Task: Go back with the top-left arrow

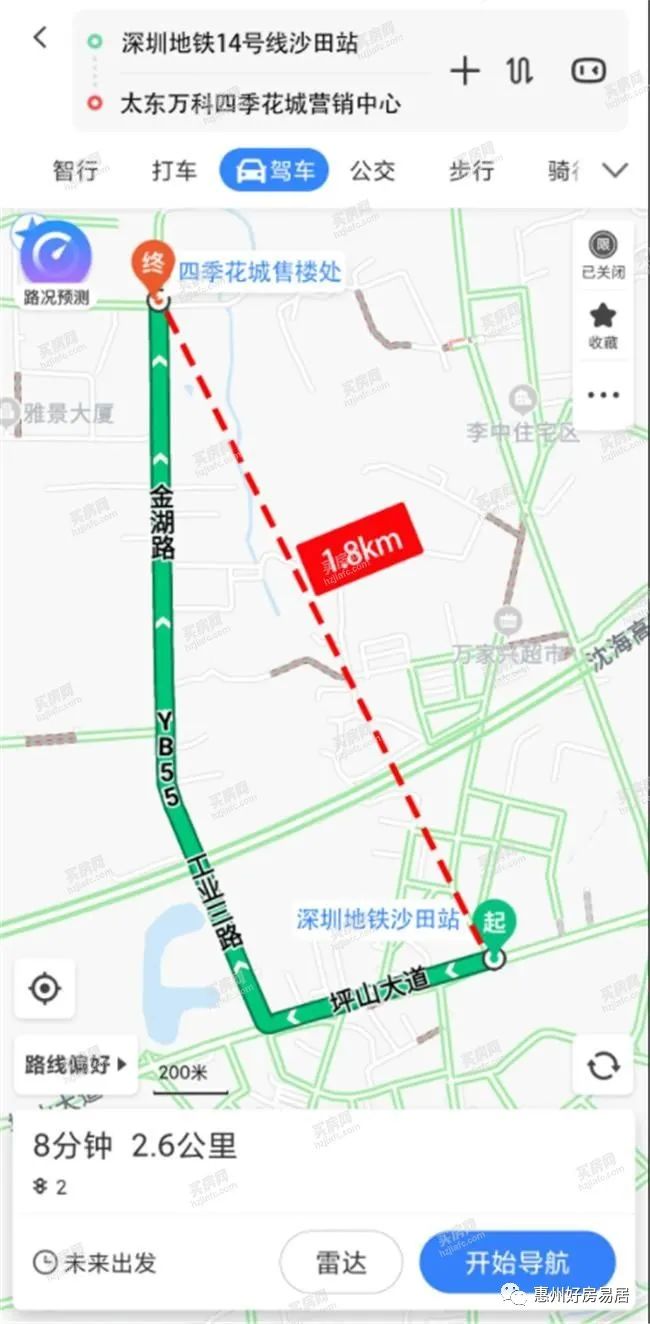Action: pyautogui.click(x=40, y=38)
